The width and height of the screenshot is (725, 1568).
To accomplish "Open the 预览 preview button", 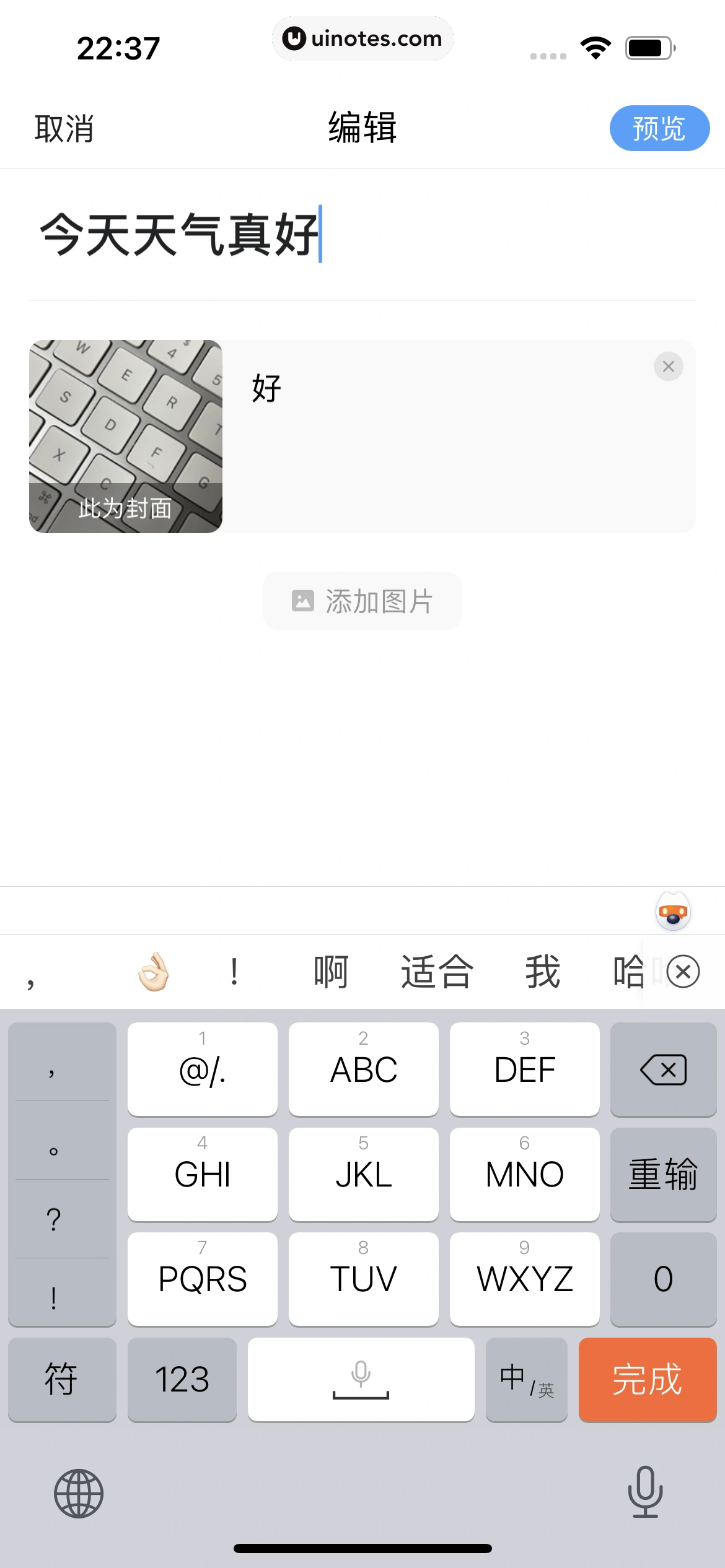I will (659, 128).
